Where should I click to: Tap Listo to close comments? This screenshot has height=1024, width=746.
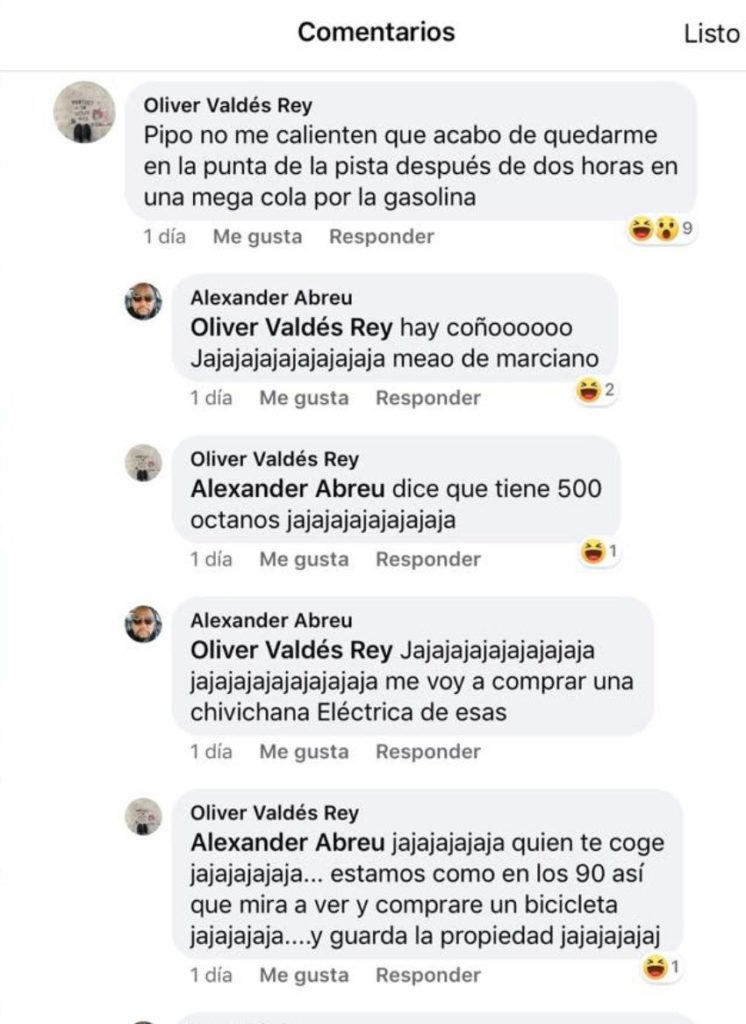point(711,33)
